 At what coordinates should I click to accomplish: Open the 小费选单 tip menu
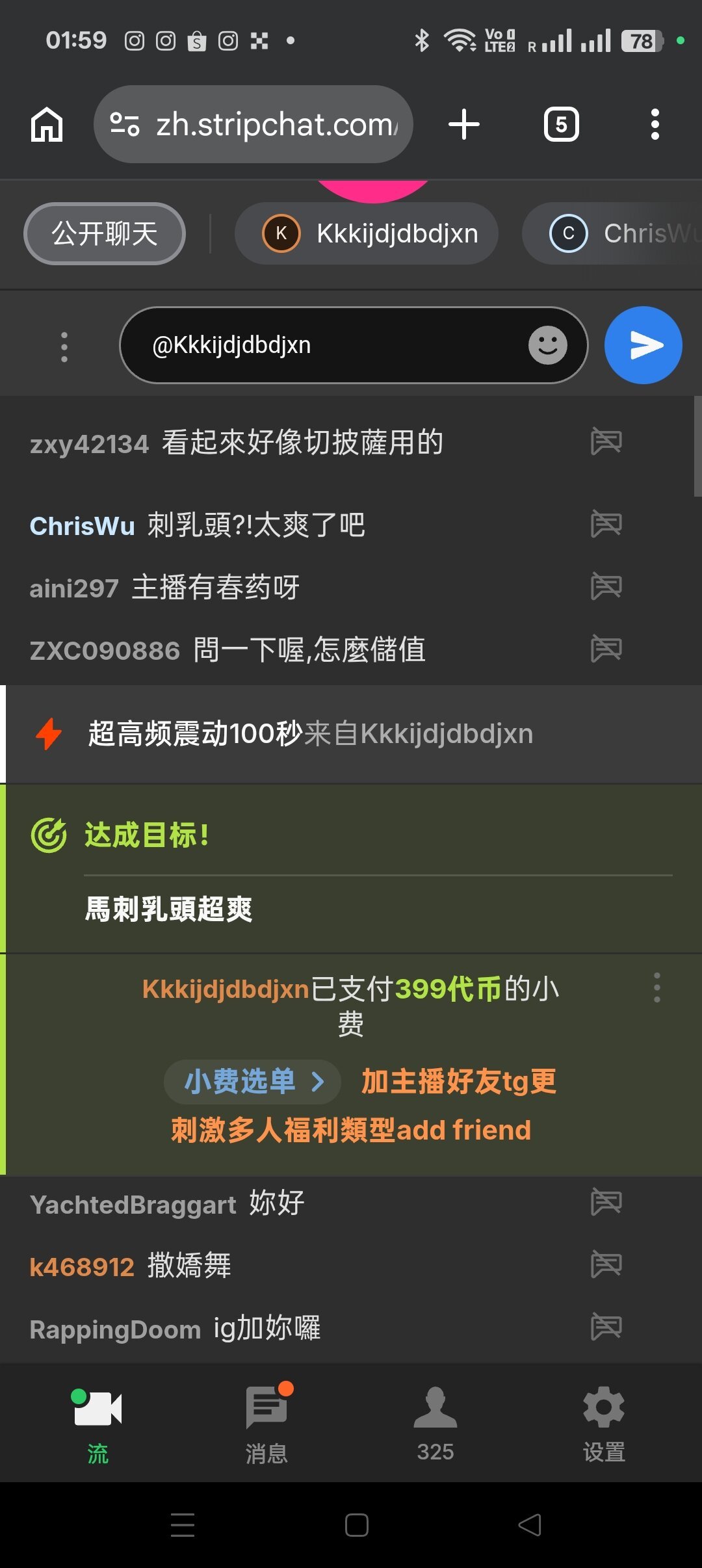[x=252, y=1082]
